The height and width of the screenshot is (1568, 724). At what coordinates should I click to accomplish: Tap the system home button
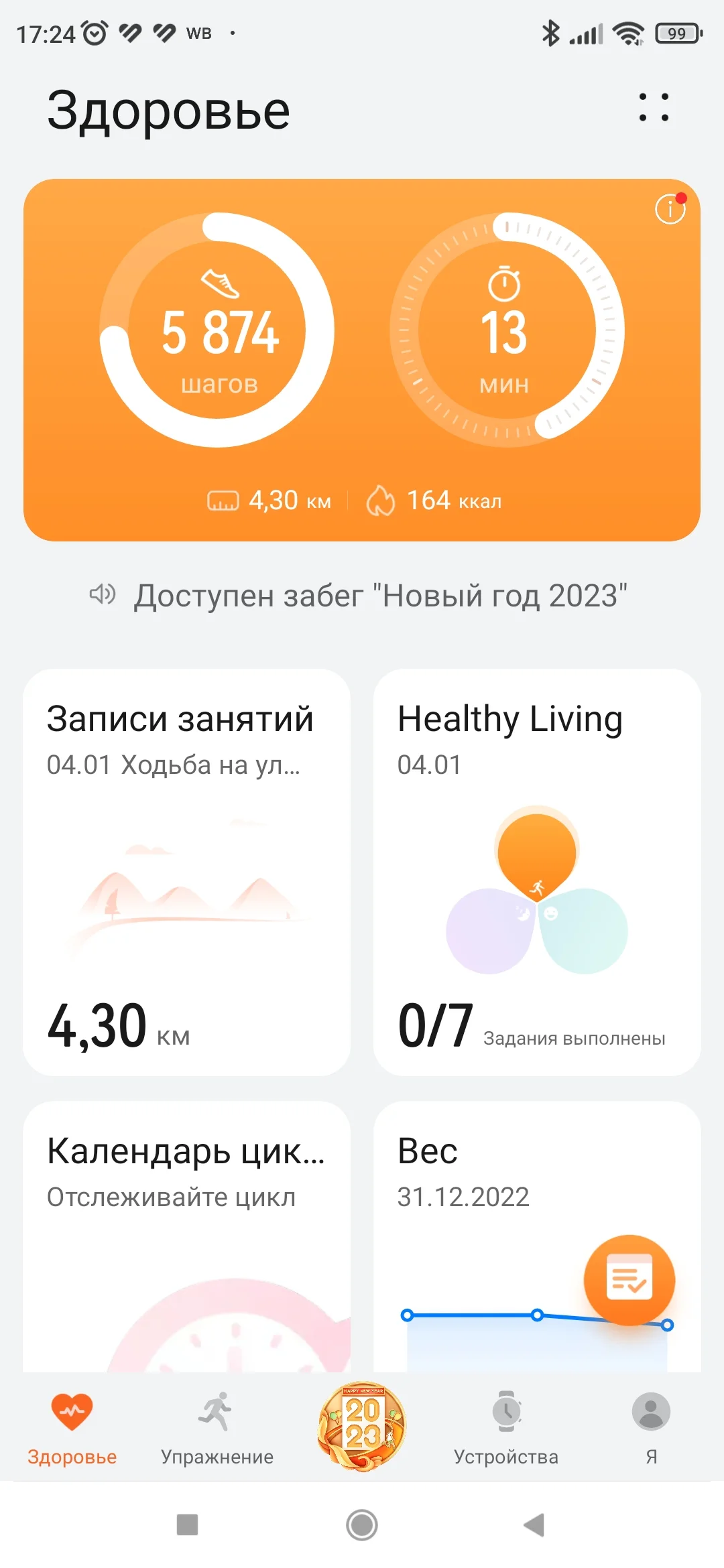tap(362, 1525)
